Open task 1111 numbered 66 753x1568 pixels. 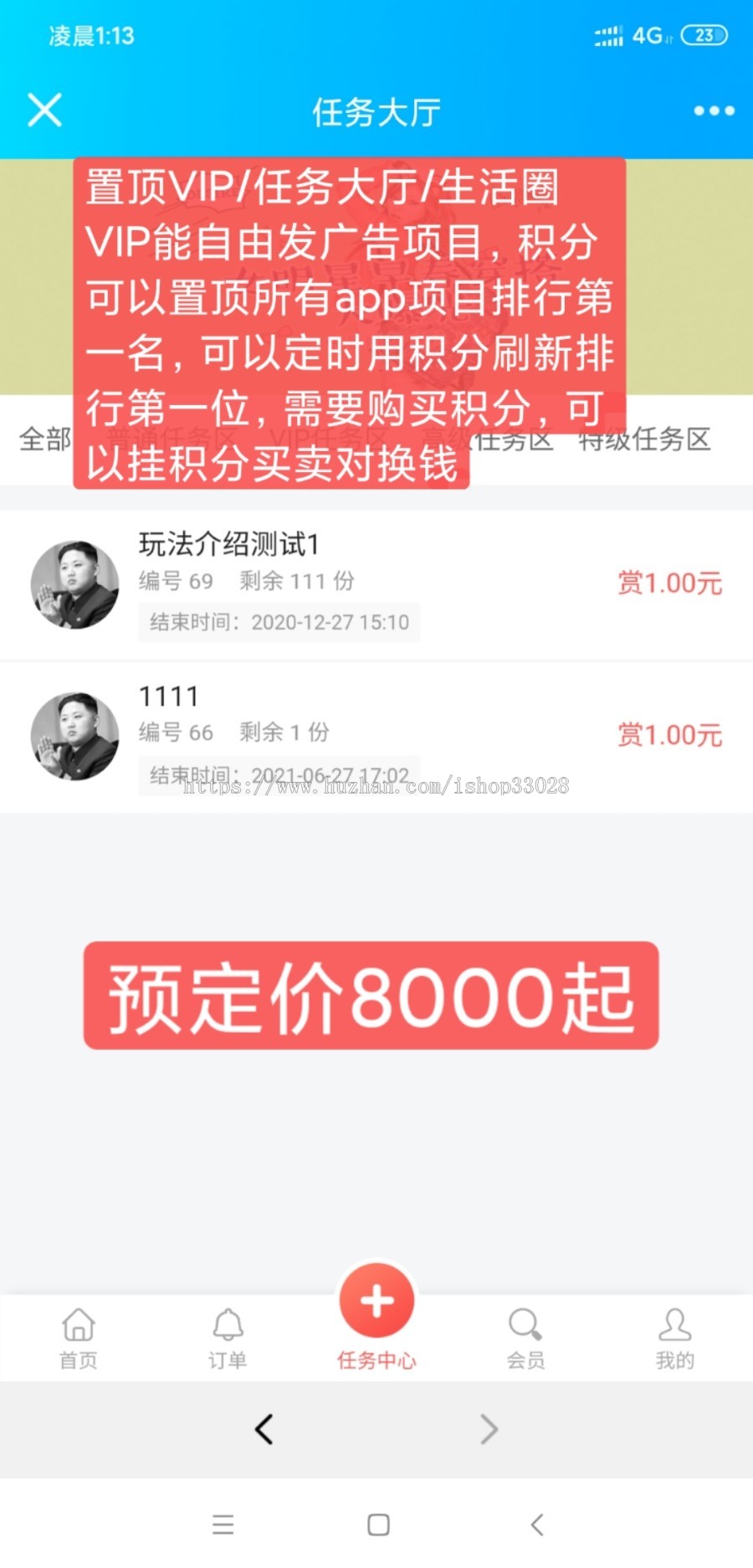click(x=376, y=735)
